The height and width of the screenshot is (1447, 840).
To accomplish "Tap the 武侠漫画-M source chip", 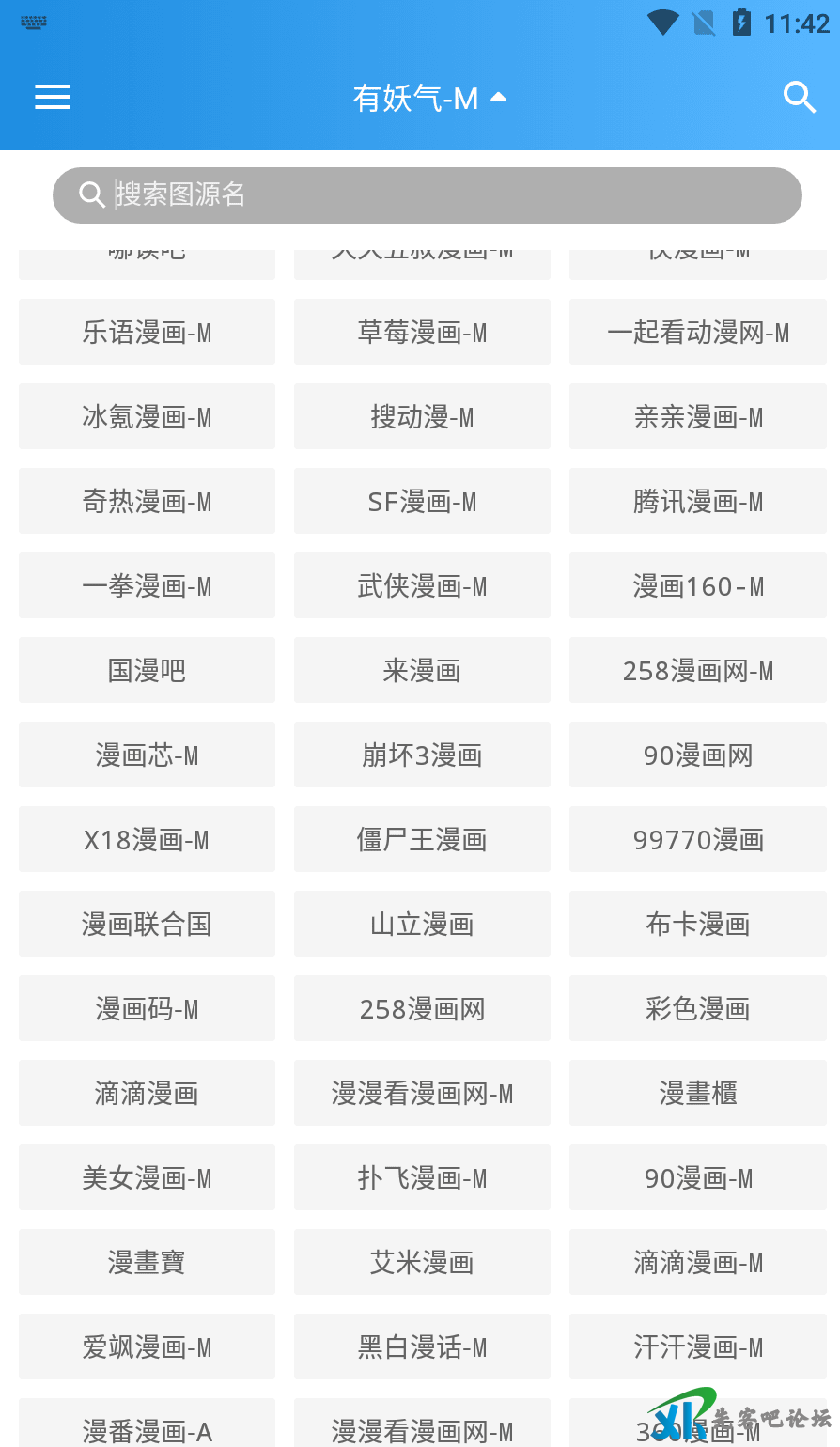I will pos(422,586).
